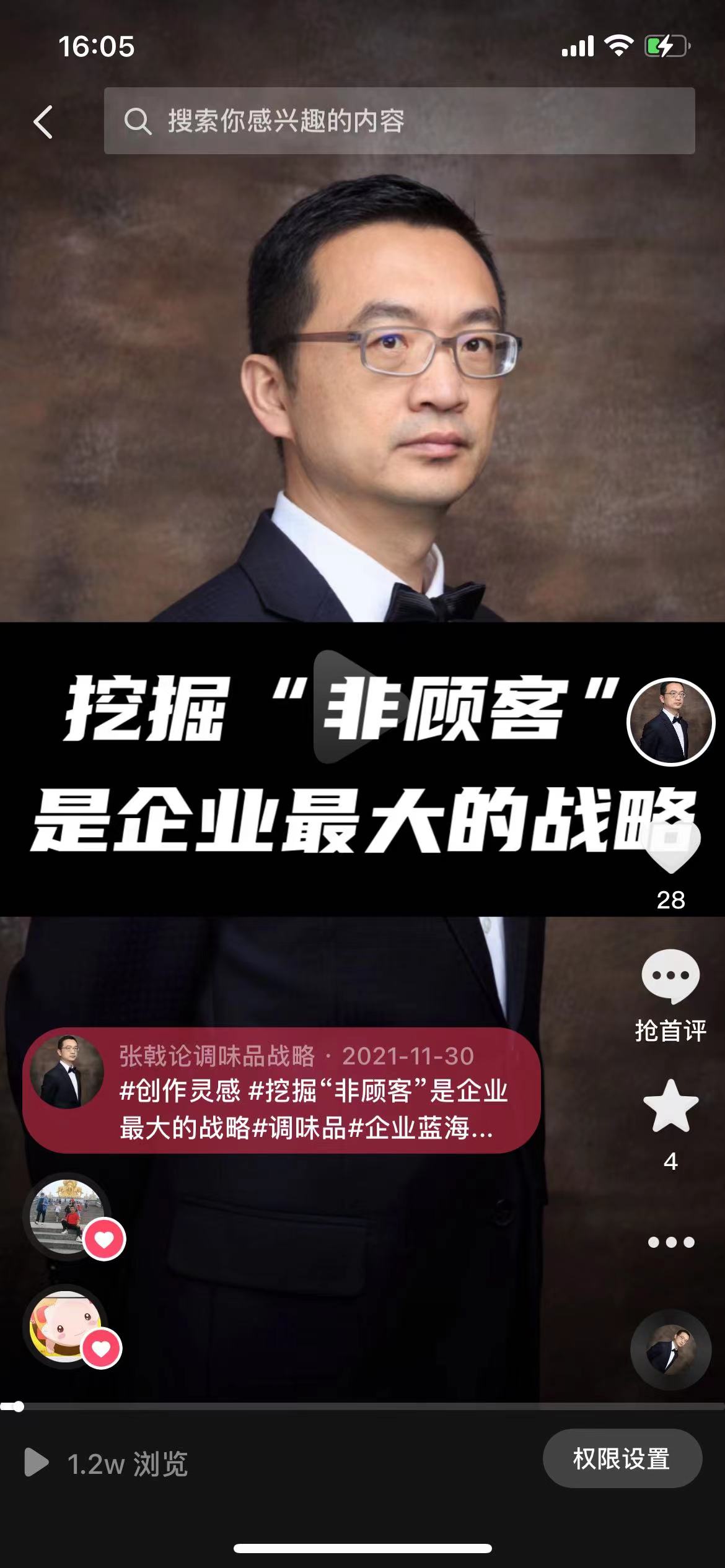Like this video with the heart icon

click(x=672, y=847)
